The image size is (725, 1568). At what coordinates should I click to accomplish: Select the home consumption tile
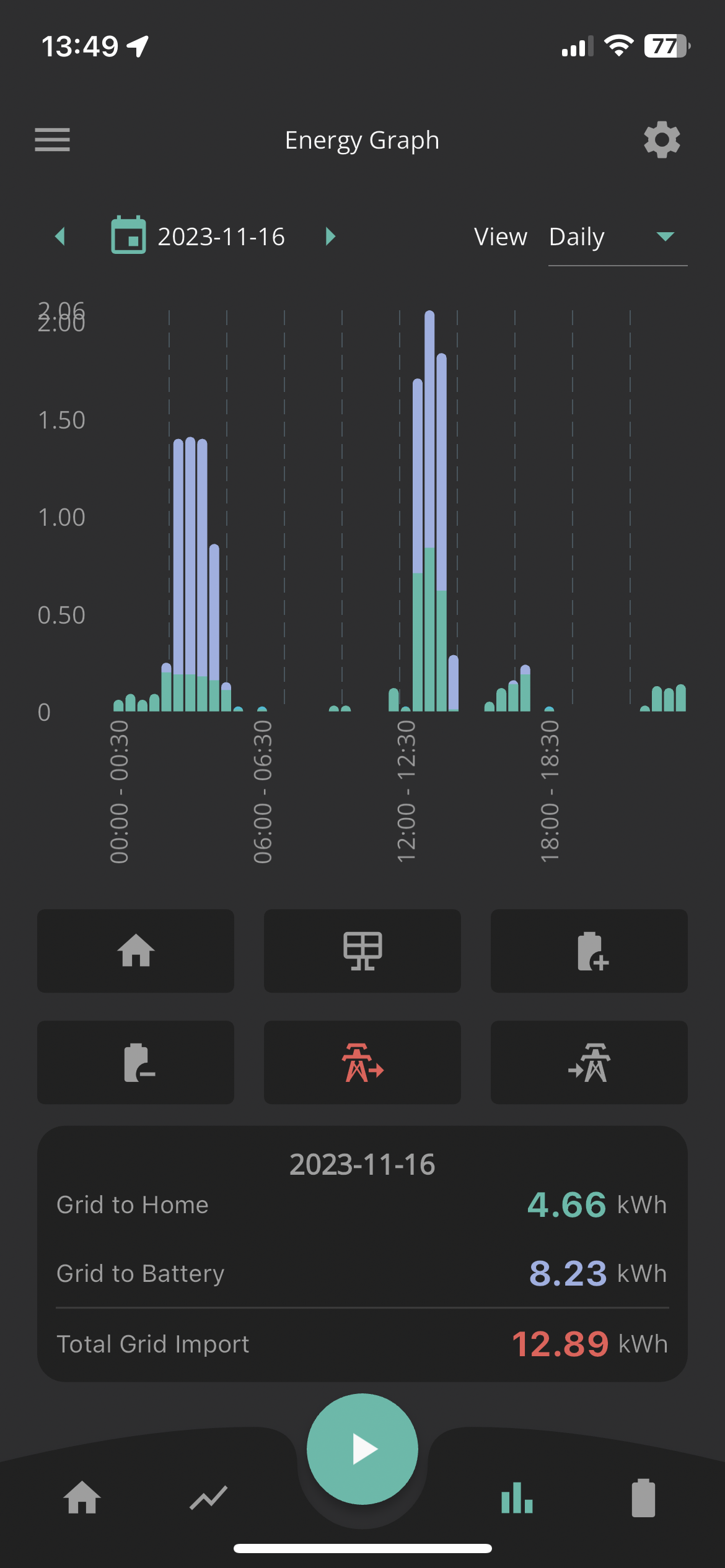pyautogui.click(x=136, y=951)
